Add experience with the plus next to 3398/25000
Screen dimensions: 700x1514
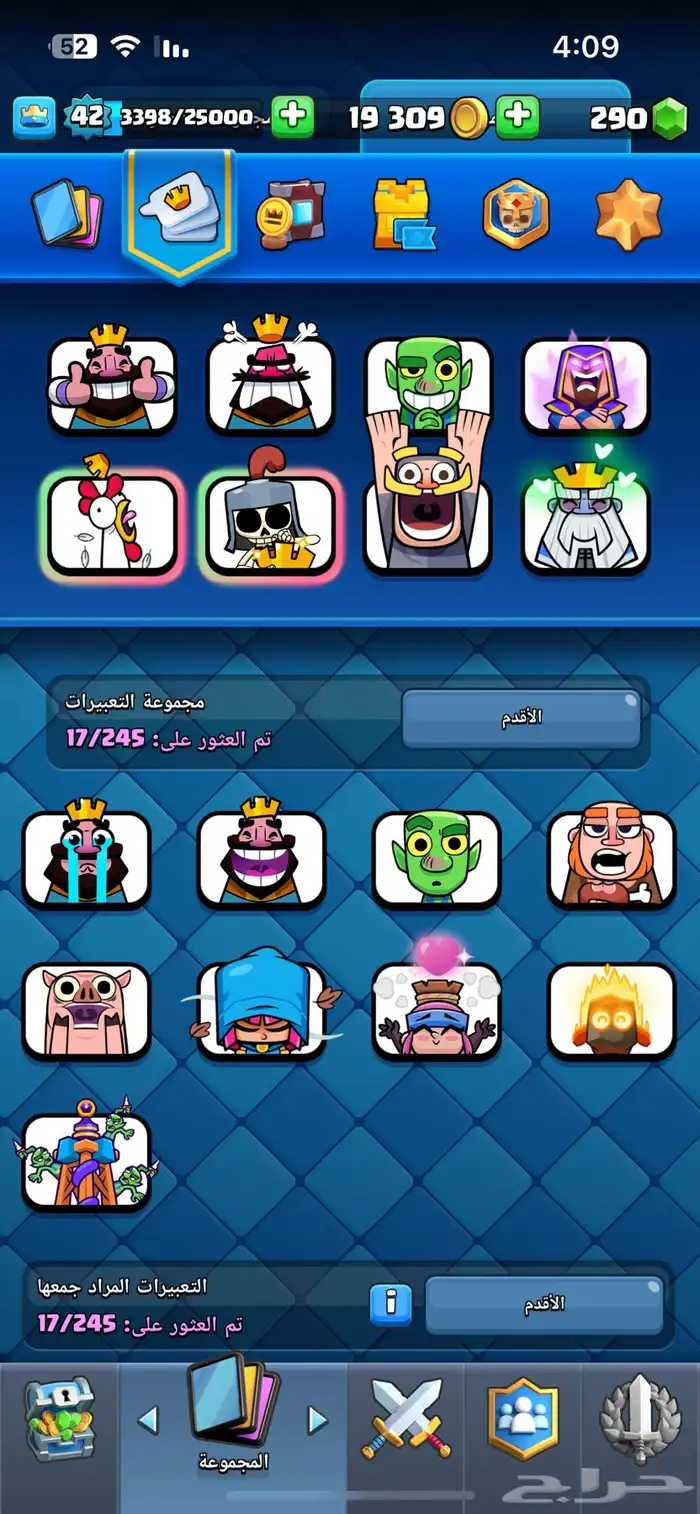(x=292, y=118)
